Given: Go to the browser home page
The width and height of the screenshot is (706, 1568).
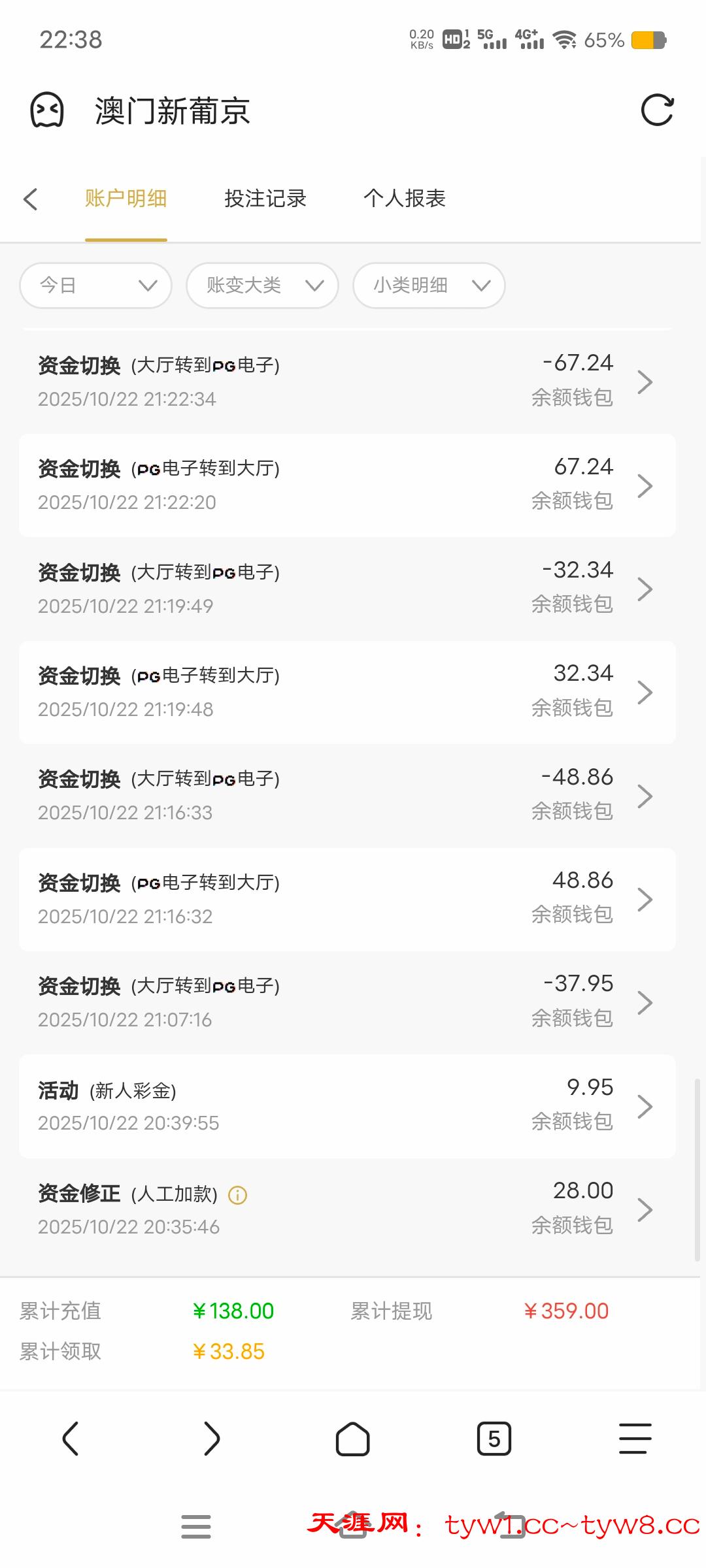Looking at the screenshot, I should click(353, 1439).
